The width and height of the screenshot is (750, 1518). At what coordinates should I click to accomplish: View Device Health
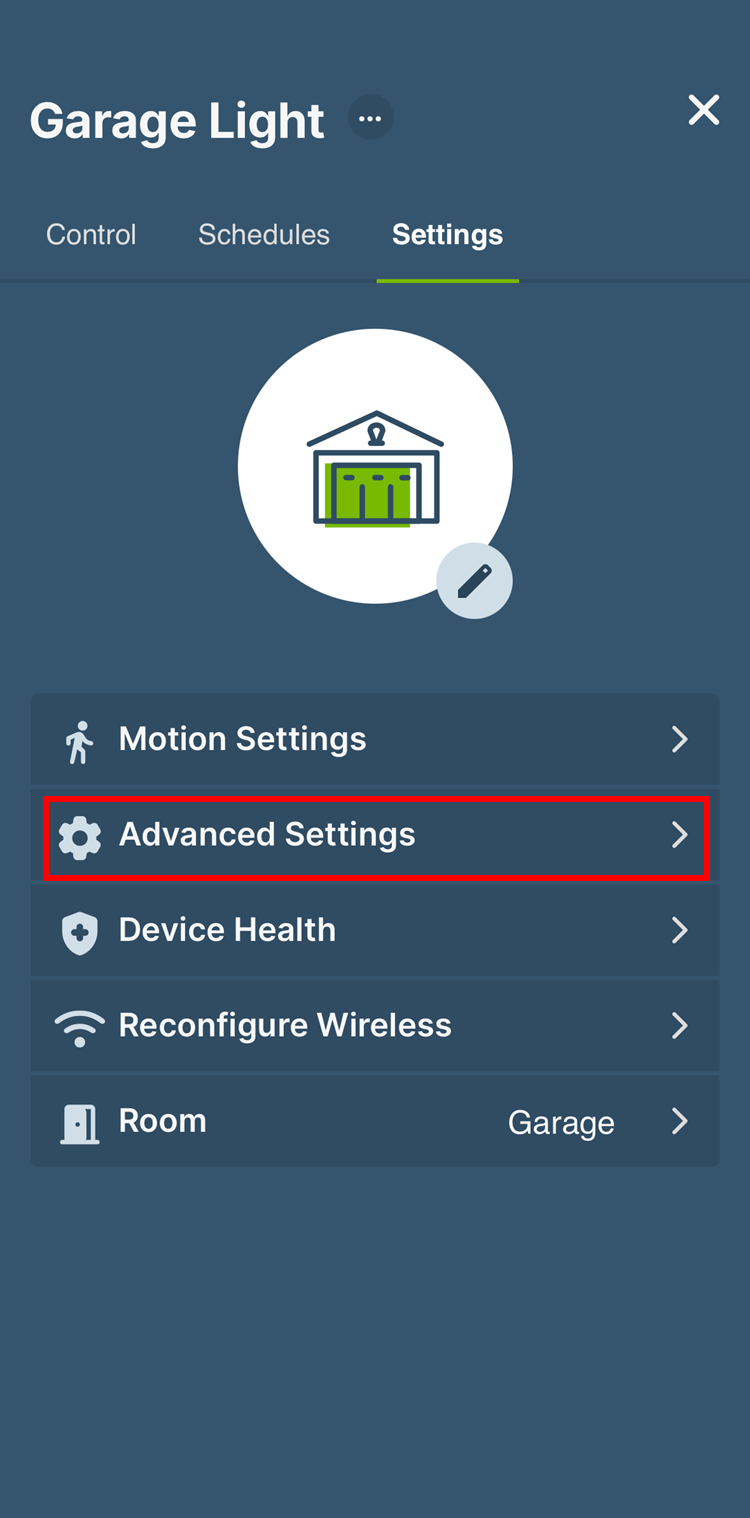pos(375,930)
